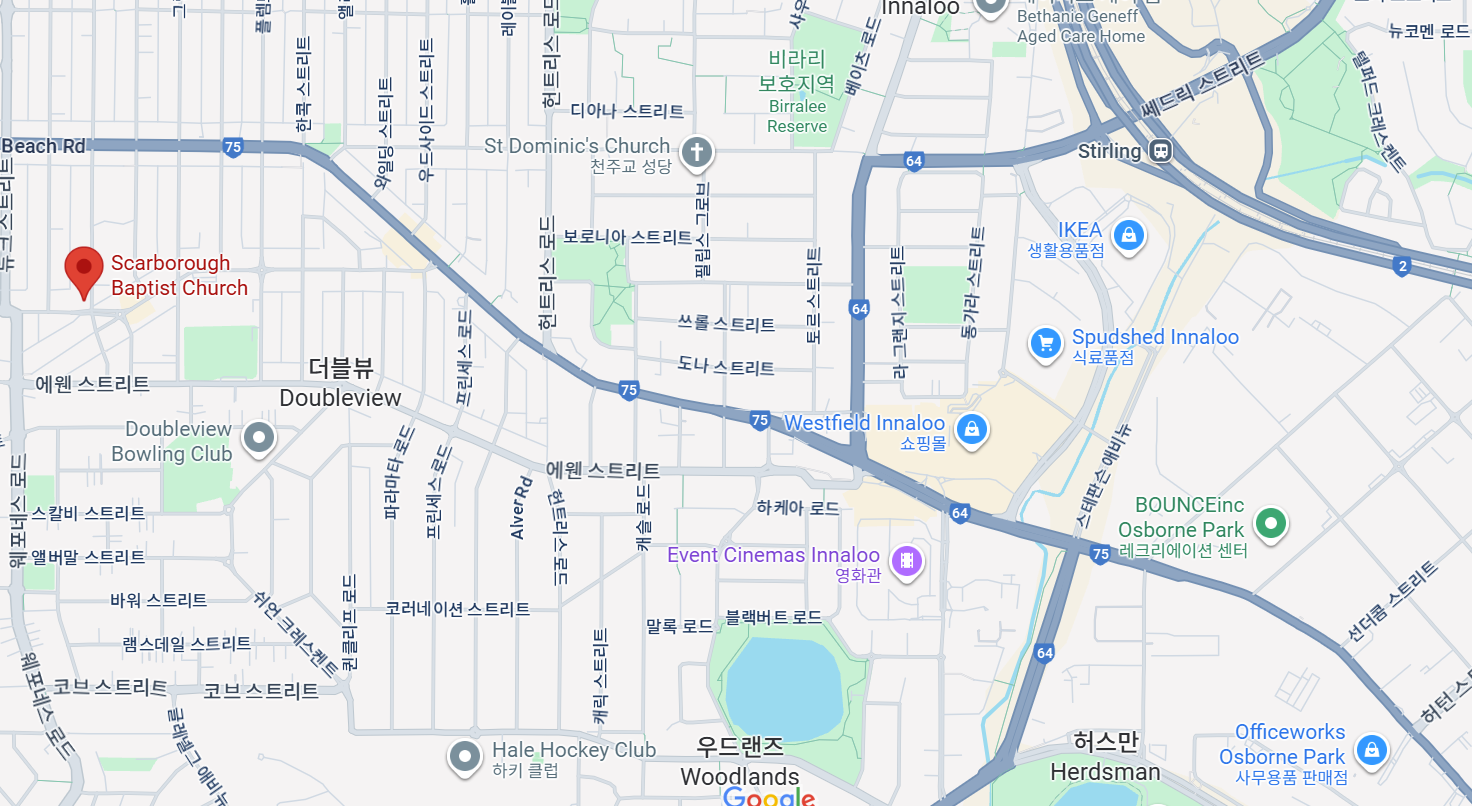Tap the Google logo link

(768, 797)
